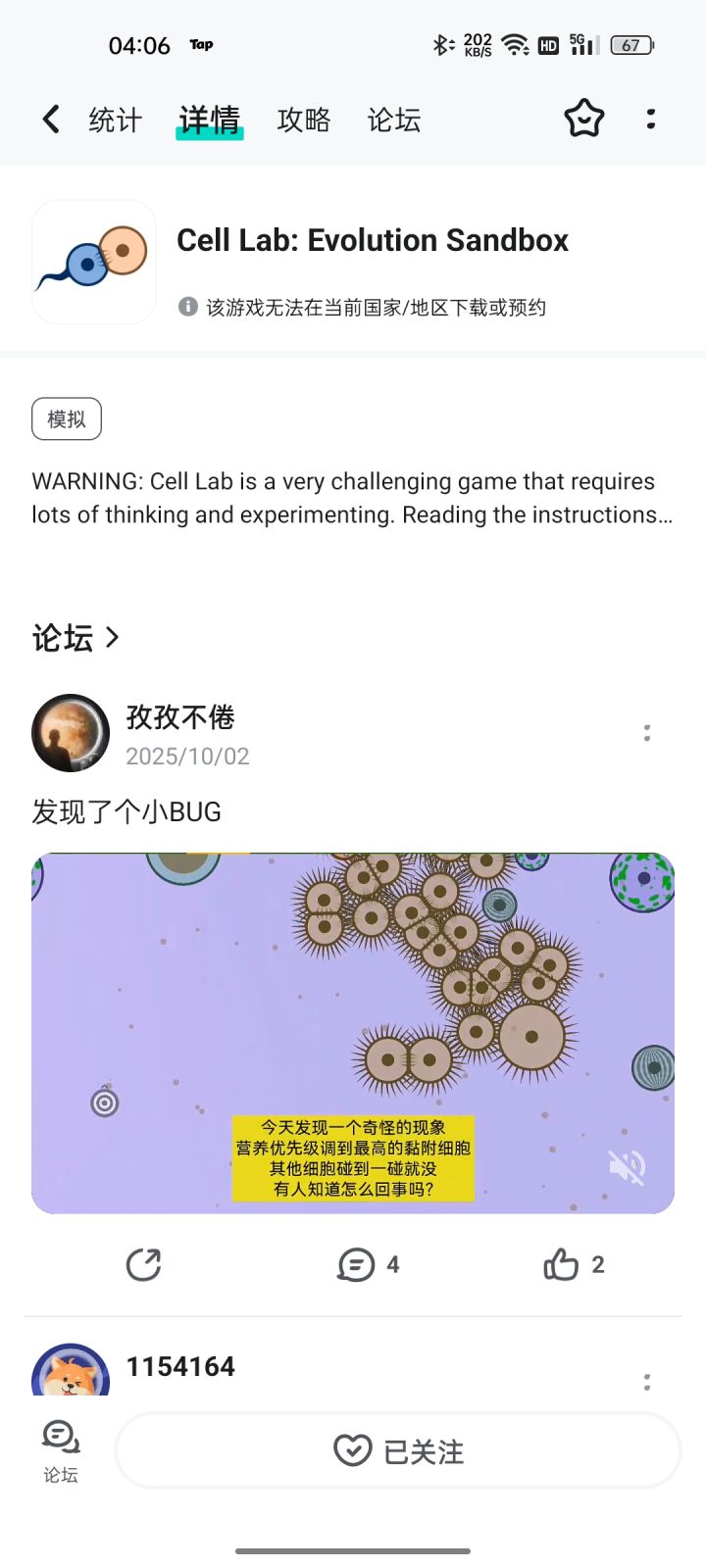The height and width of the screenshot is (1568, 706).
Task: Select the 模拟 genre tag
Action: coord(67,418)
